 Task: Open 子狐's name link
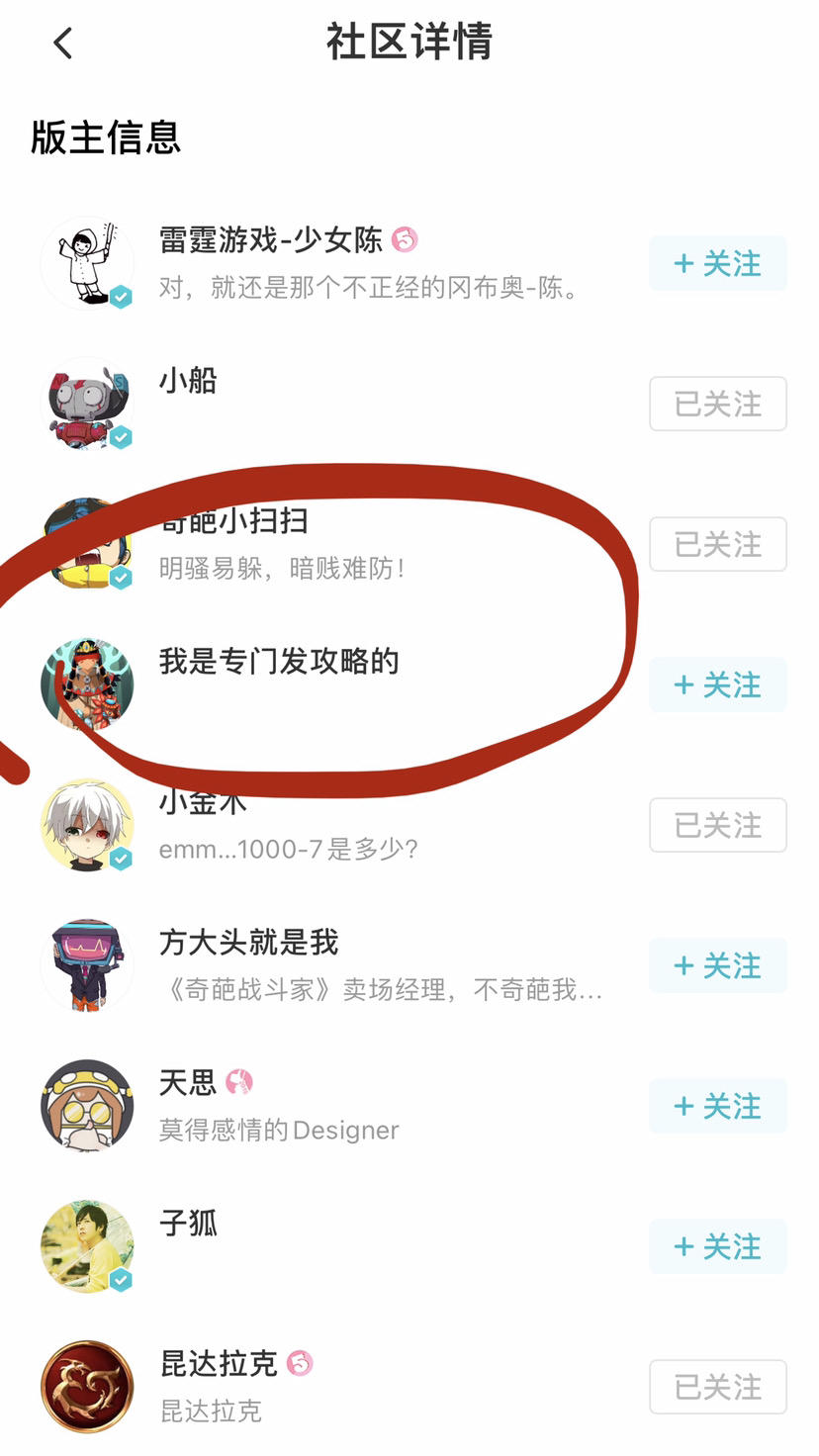(x=188, y=1225)
